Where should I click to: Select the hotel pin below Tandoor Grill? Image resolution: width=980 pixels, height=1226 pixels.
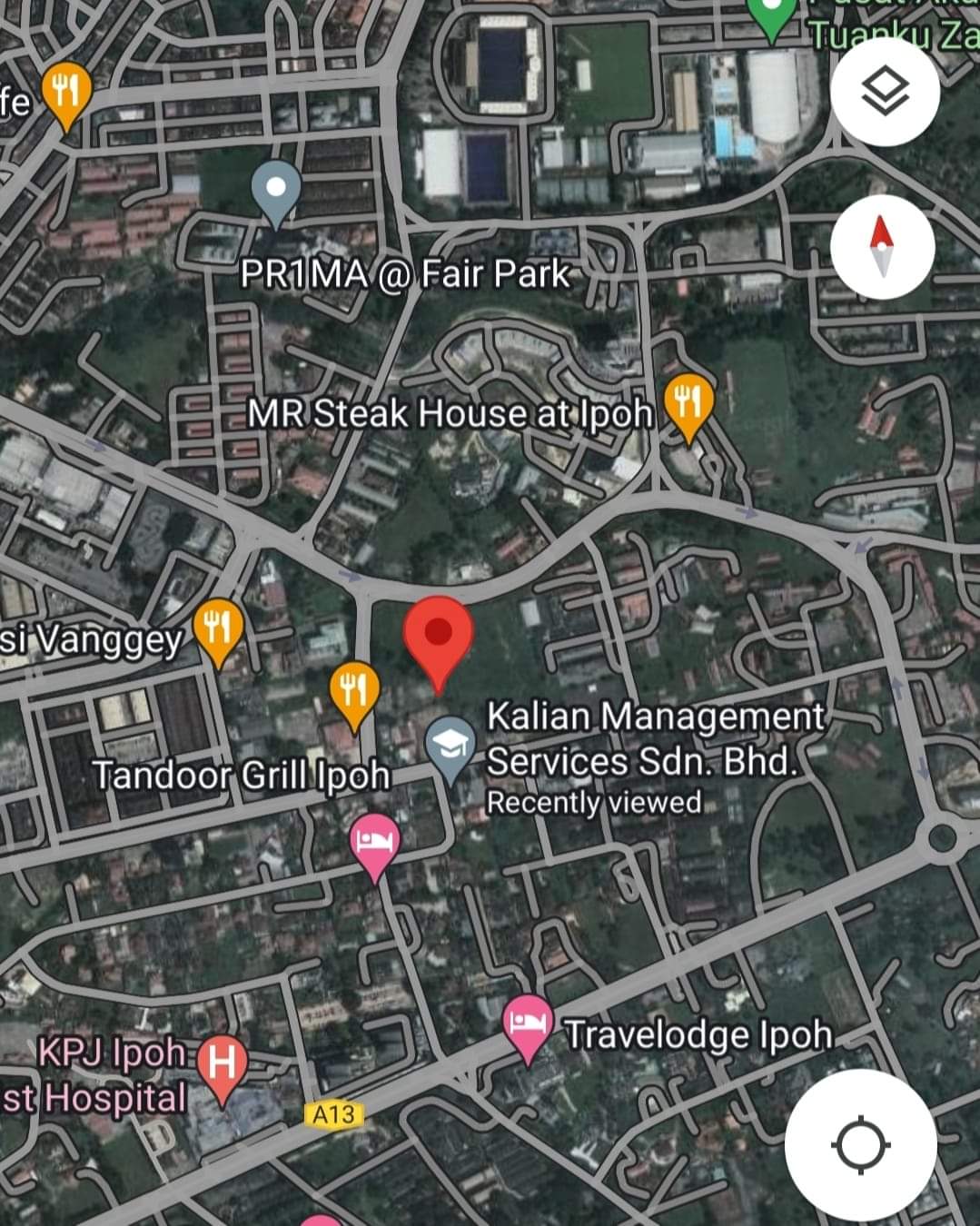(375, 845)
